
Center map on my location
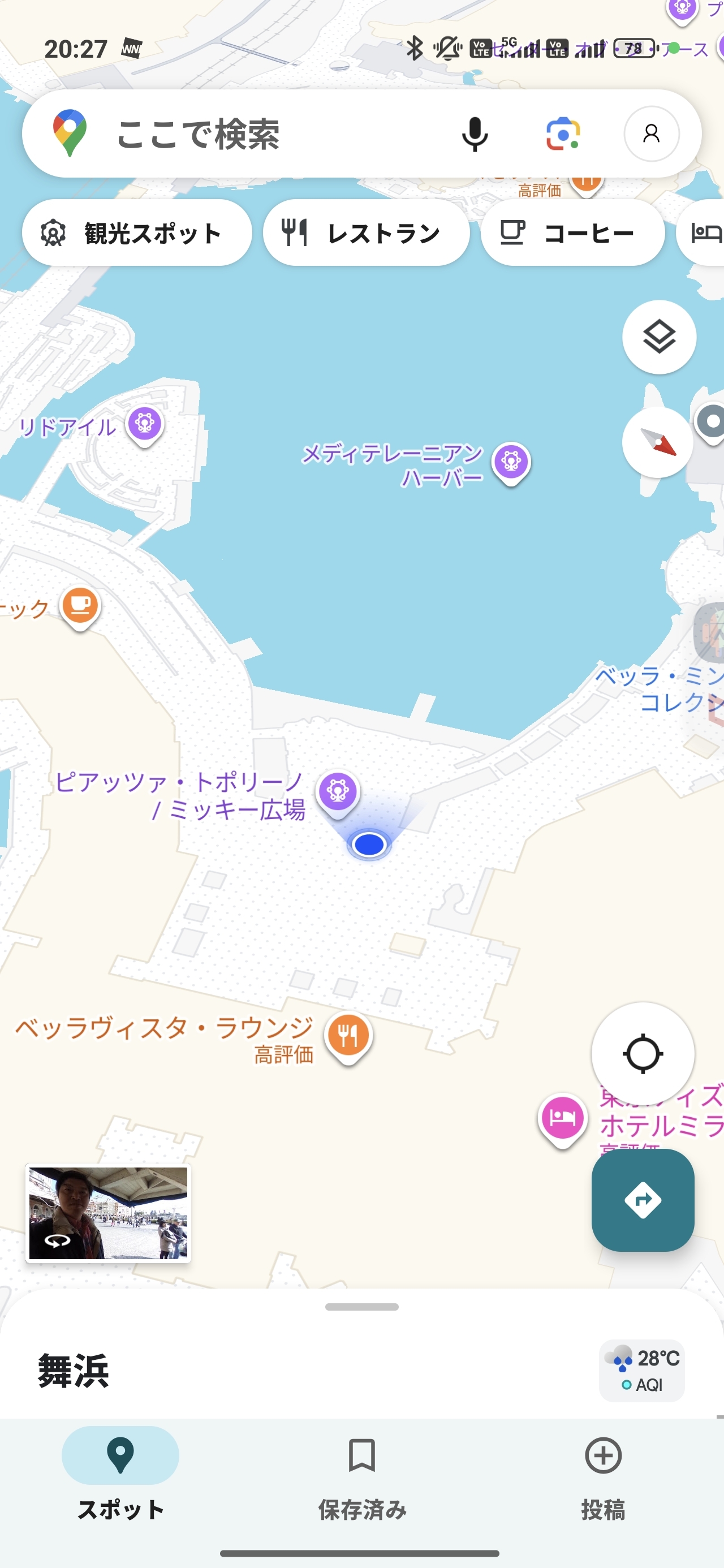[643, 1054]
